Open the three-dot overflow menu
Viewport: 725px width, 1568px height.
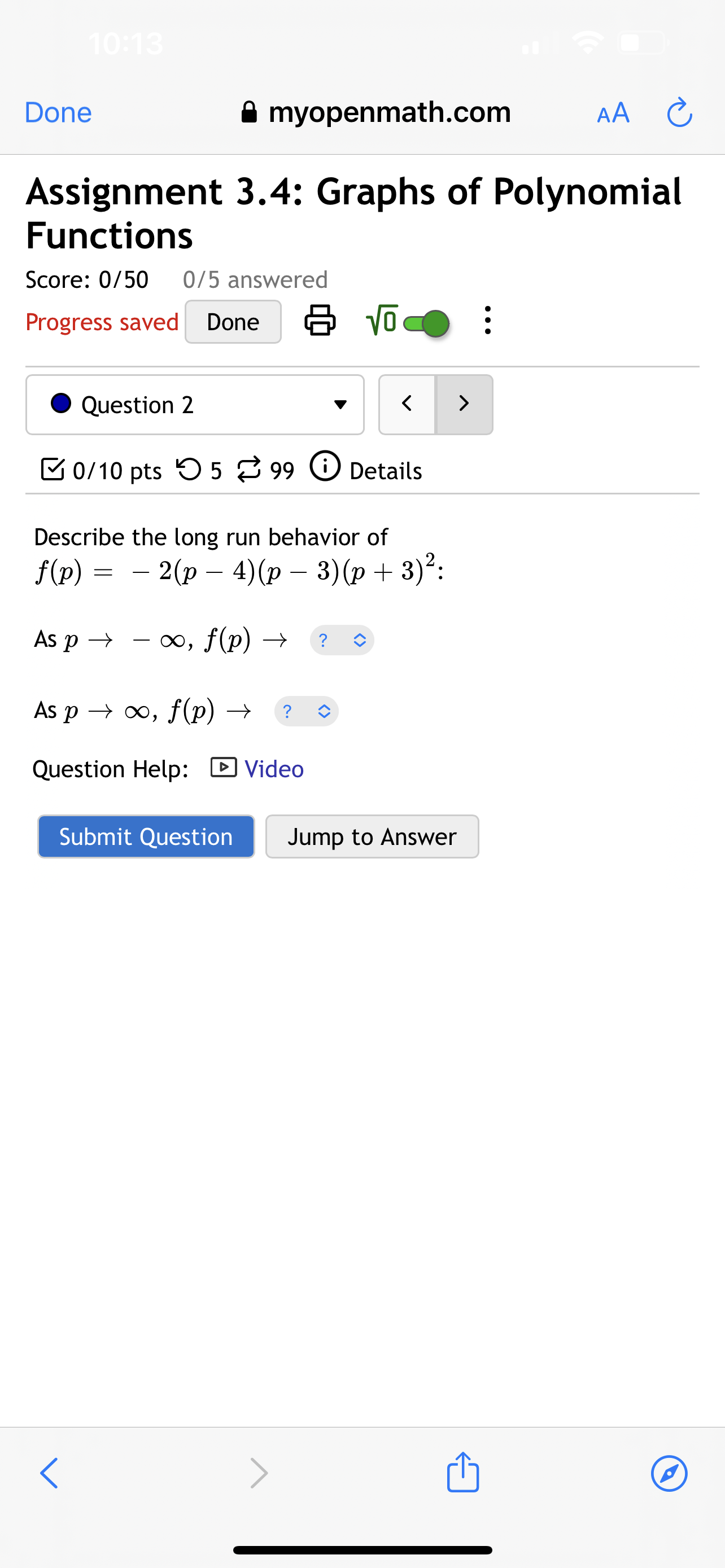pos(487,321)
